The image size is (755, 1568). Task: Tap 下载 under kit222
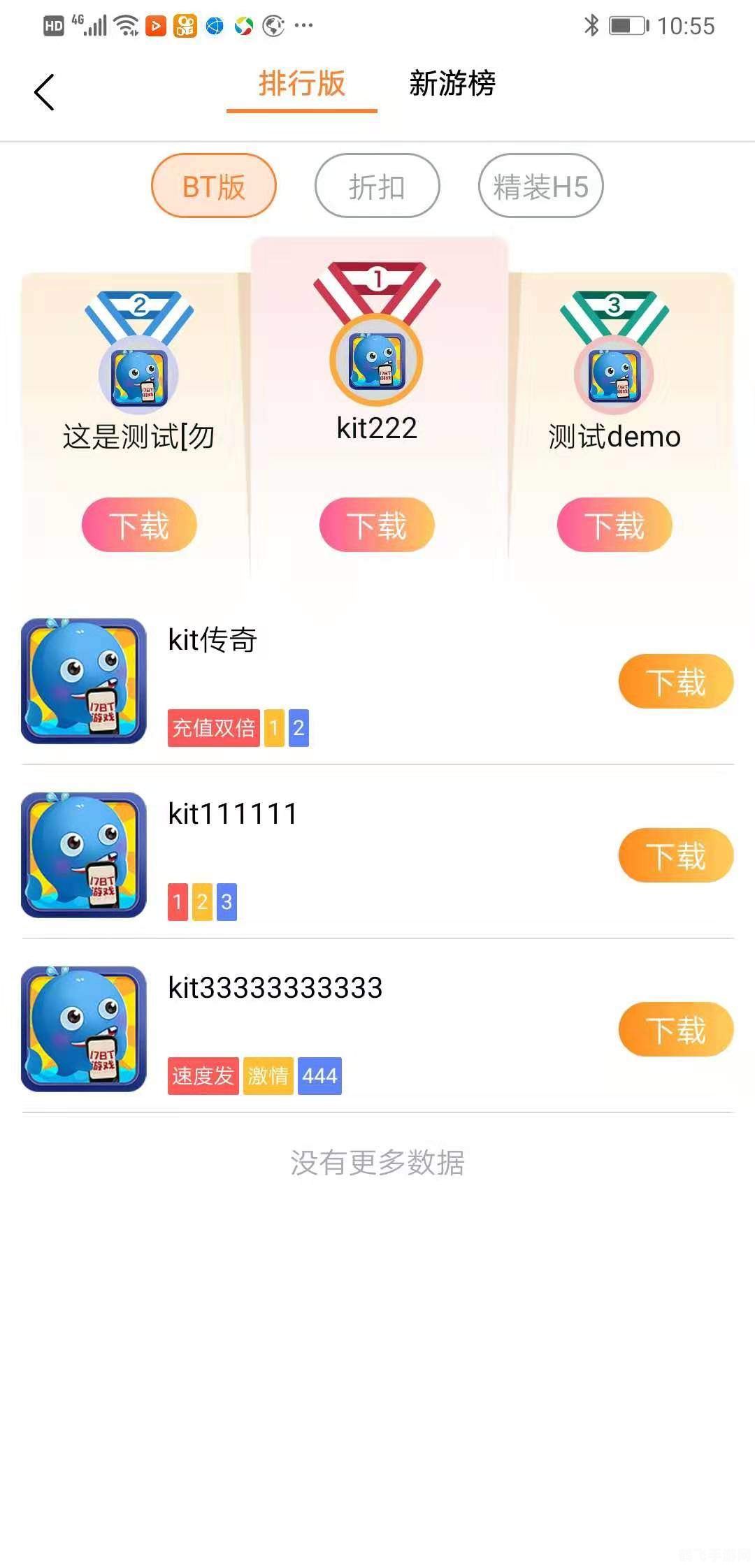(377, 525)
